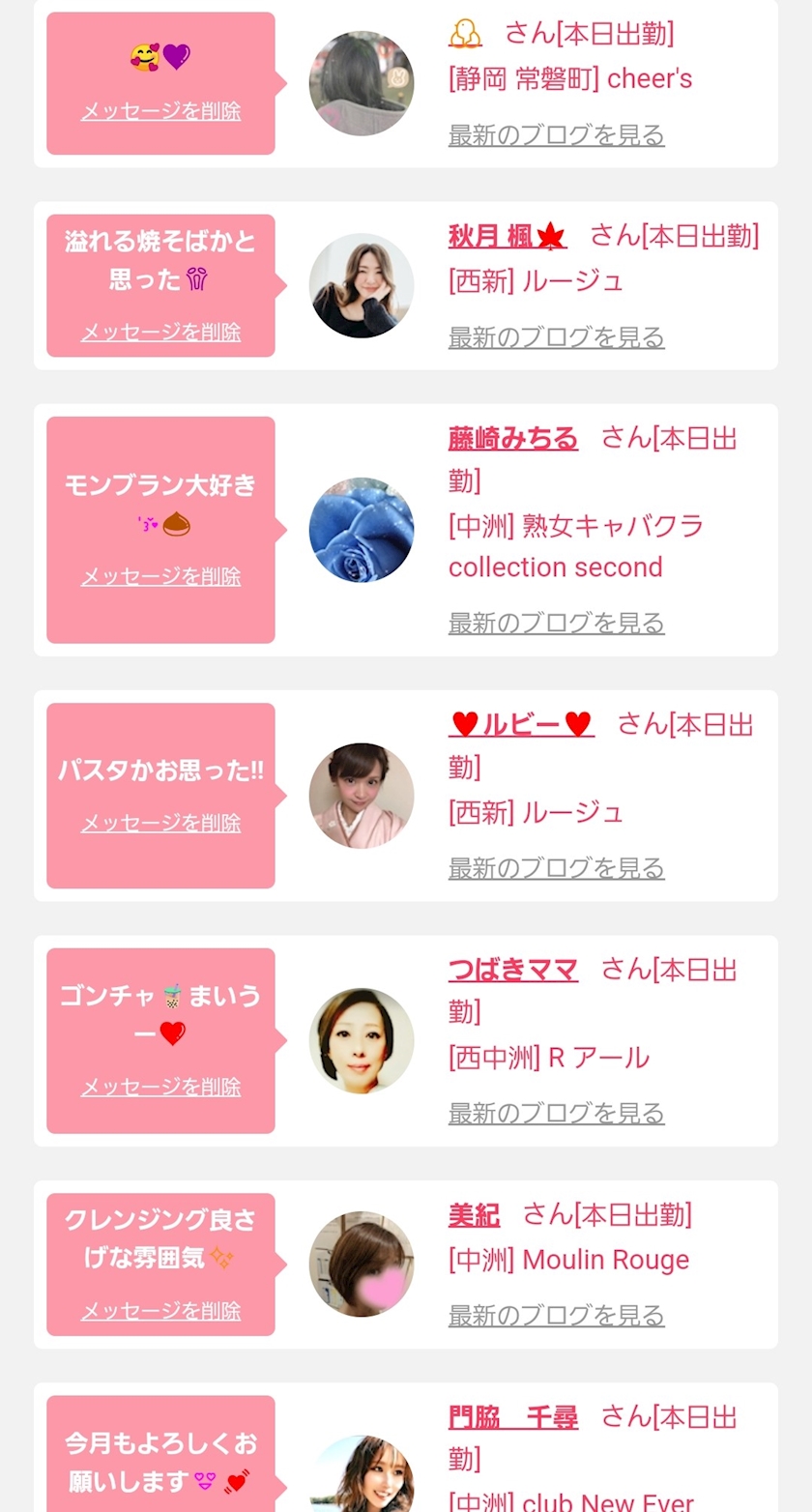The width and height of the screenshot is (812, 1512).
Task: Open 門脇 千尋's profile name link
Action: (x=513, y=1417)
